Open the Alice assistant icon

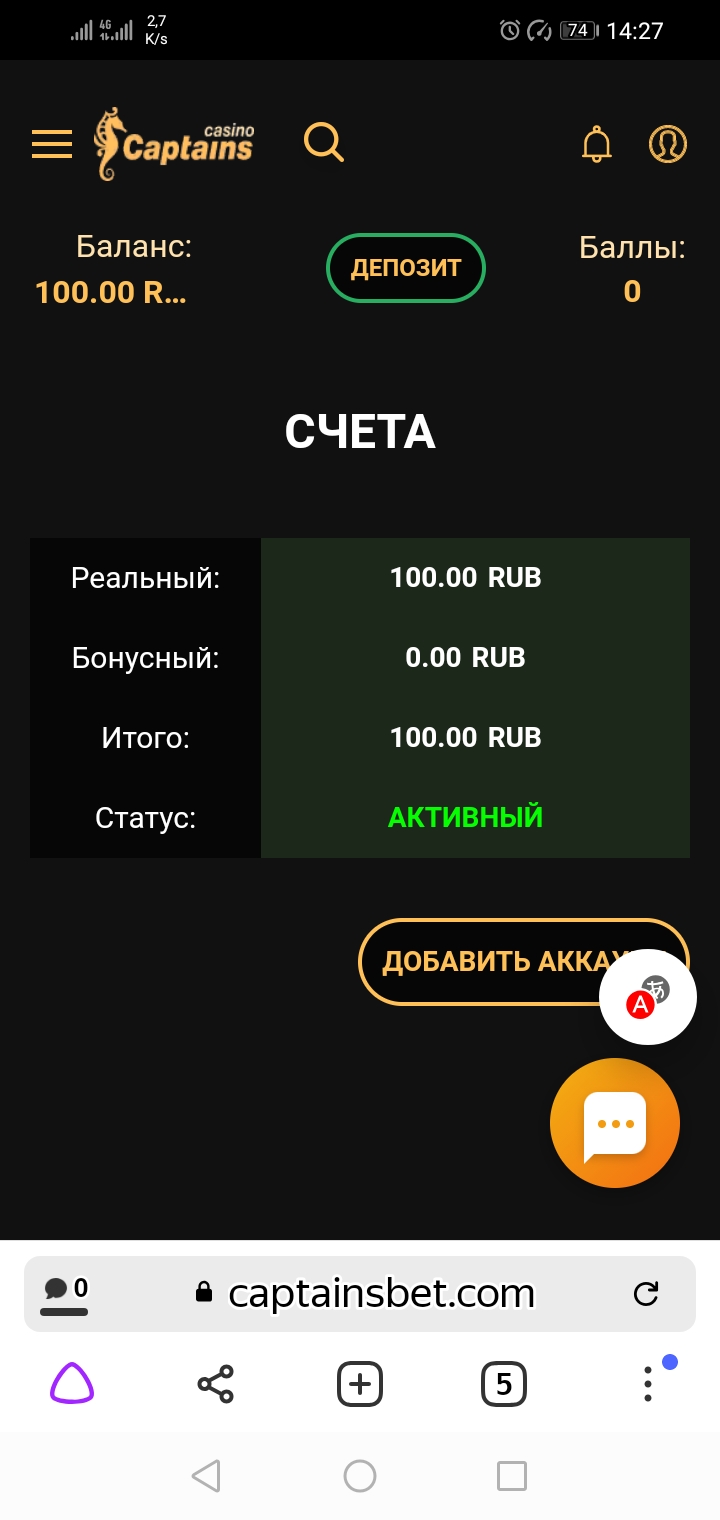click(72, 1385)
